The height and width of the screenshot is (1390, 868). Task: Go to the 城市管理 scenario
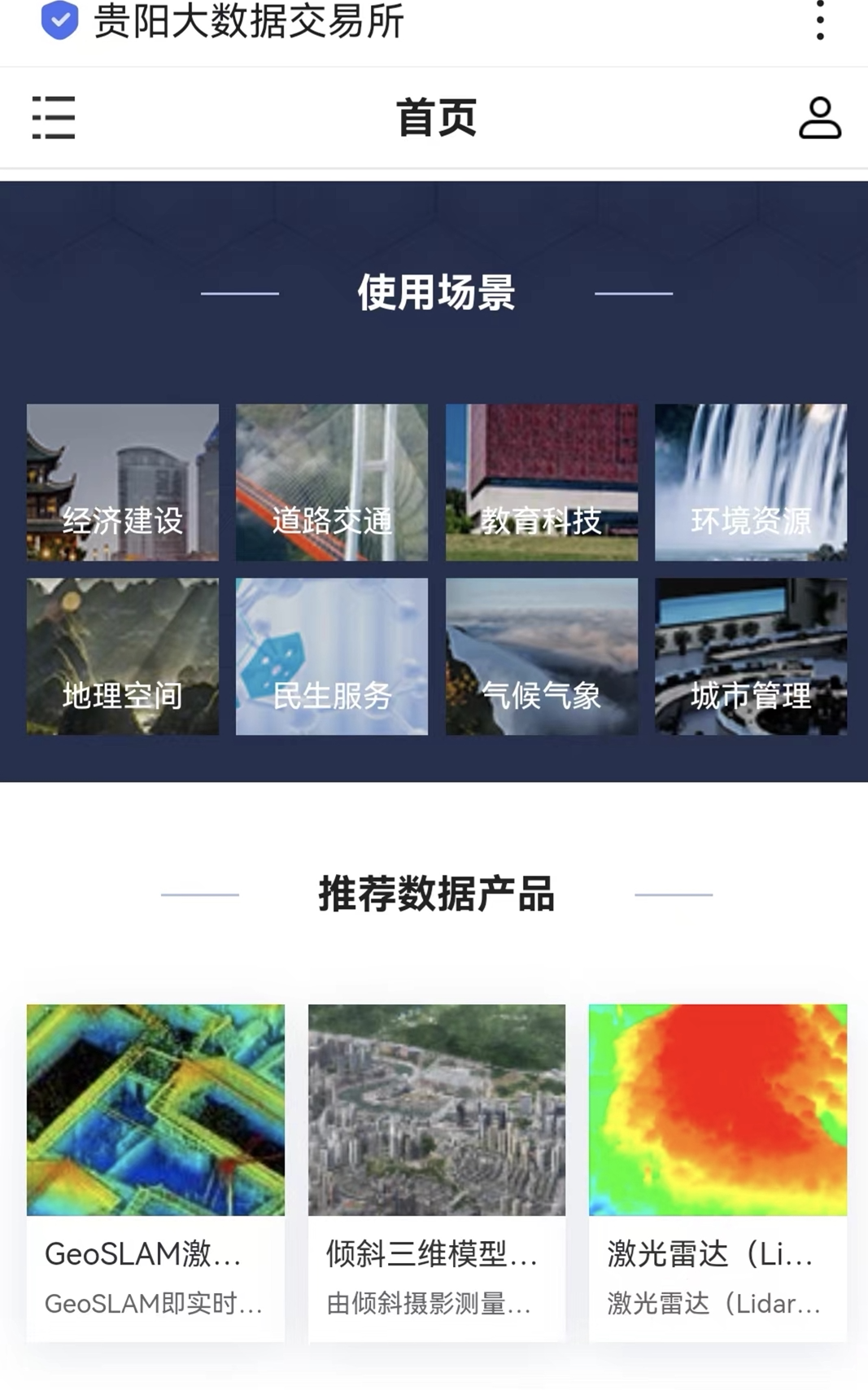[751, 657]
